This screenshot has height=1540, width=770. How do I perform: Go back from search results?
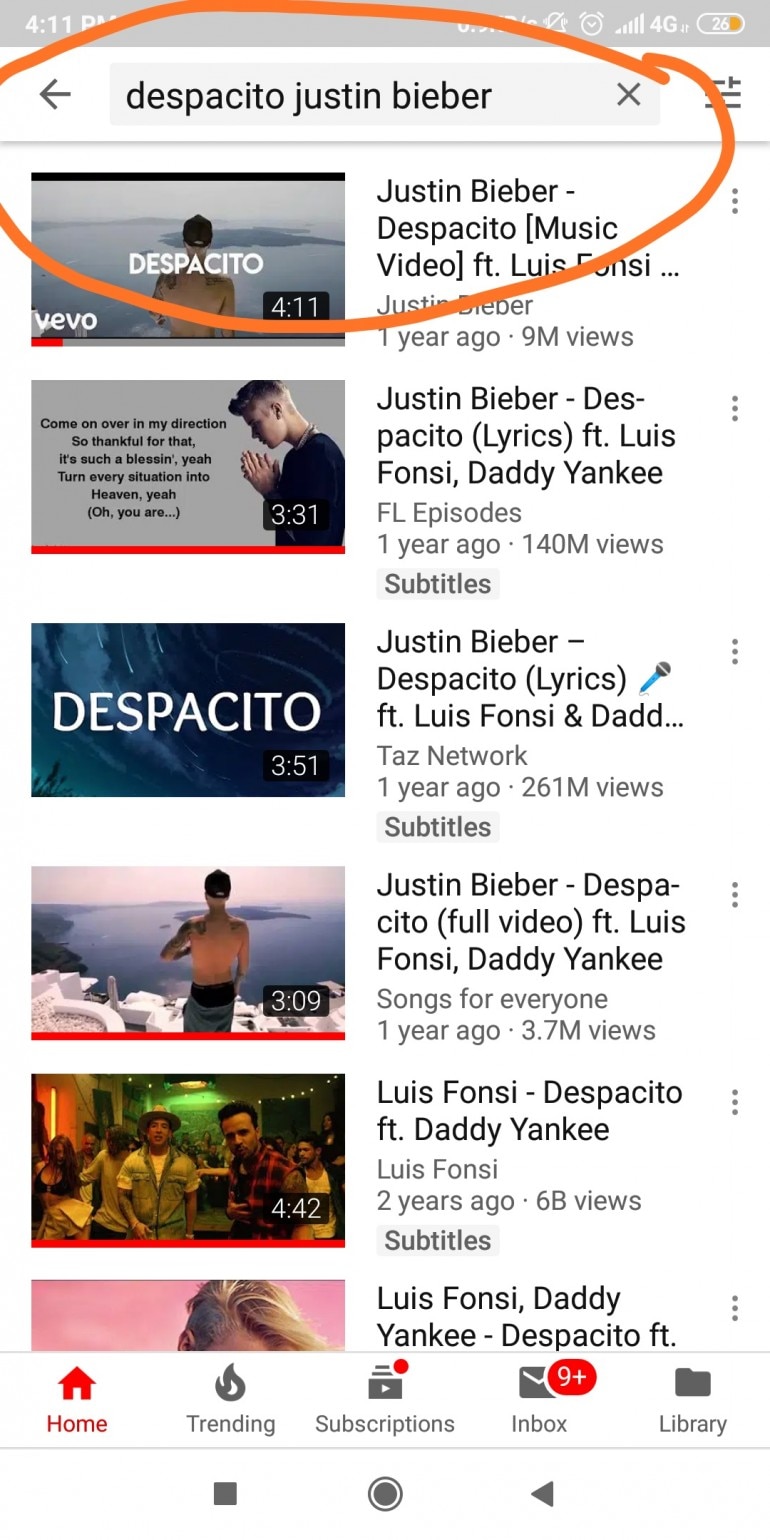[55, 95]
